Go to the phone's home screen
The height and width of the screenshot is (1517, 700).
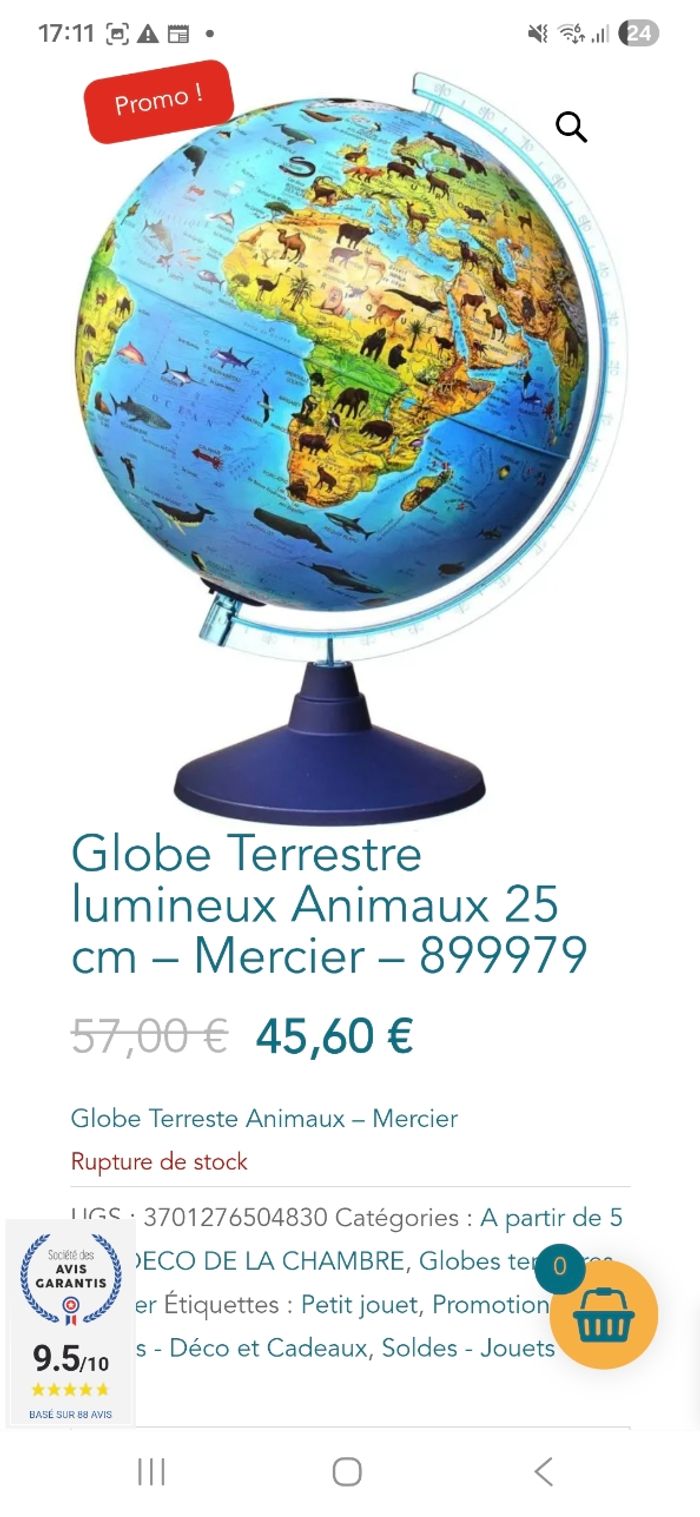347,1471
